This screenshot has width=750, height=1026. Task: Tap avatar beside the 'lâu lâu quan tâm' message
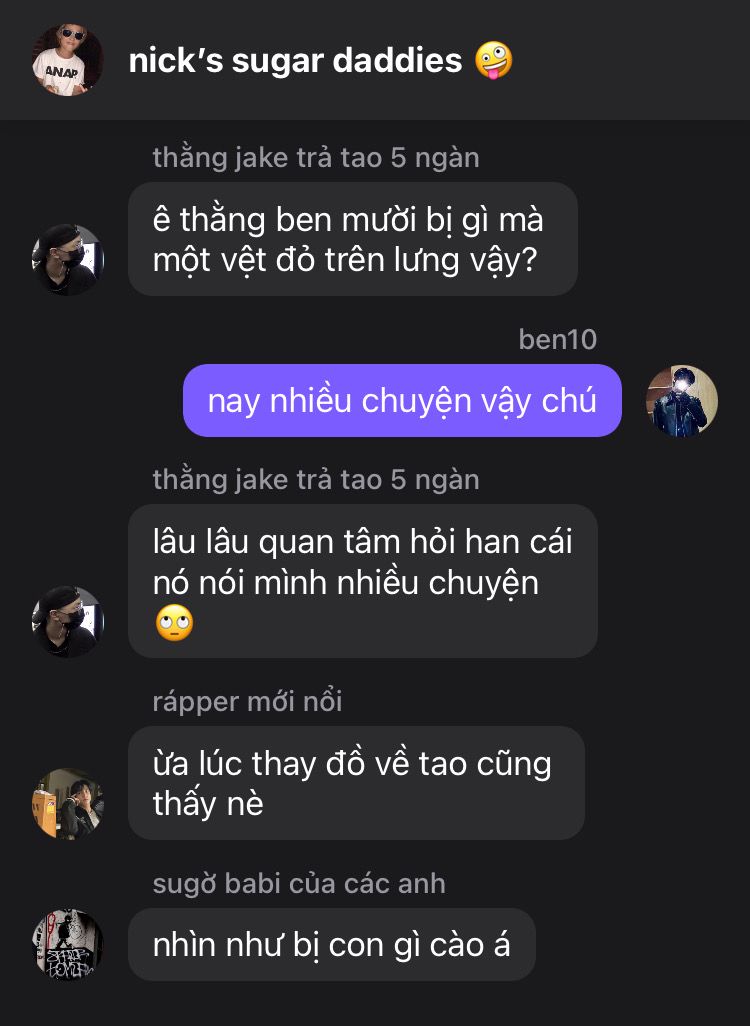[68, 622]
